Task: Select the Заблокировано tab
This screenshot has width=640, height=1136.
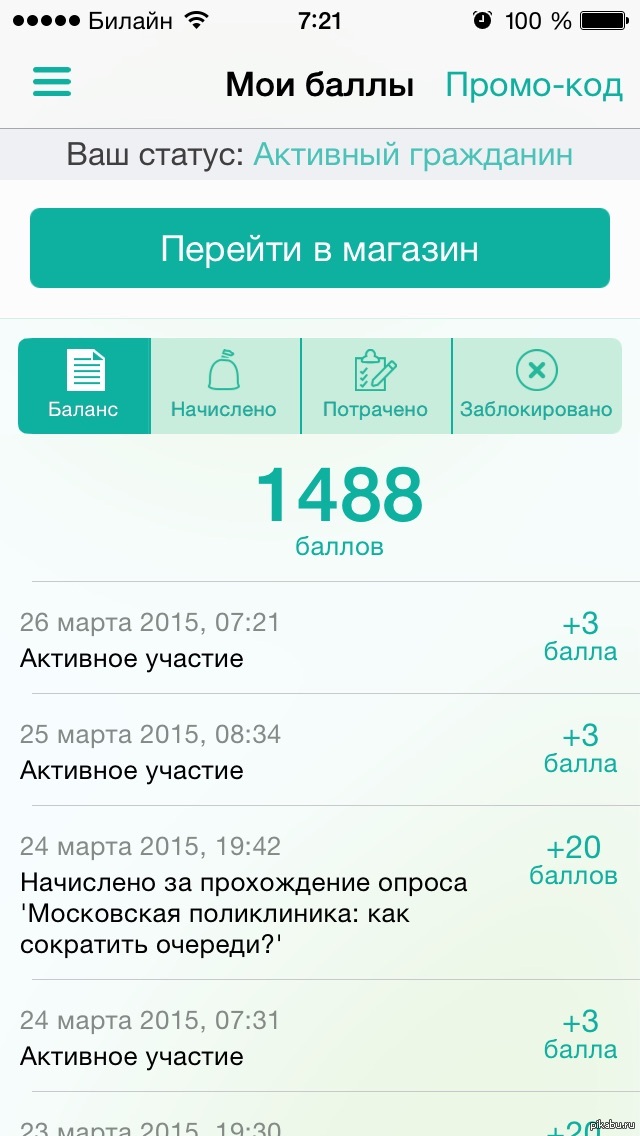Action: (536, 386)
